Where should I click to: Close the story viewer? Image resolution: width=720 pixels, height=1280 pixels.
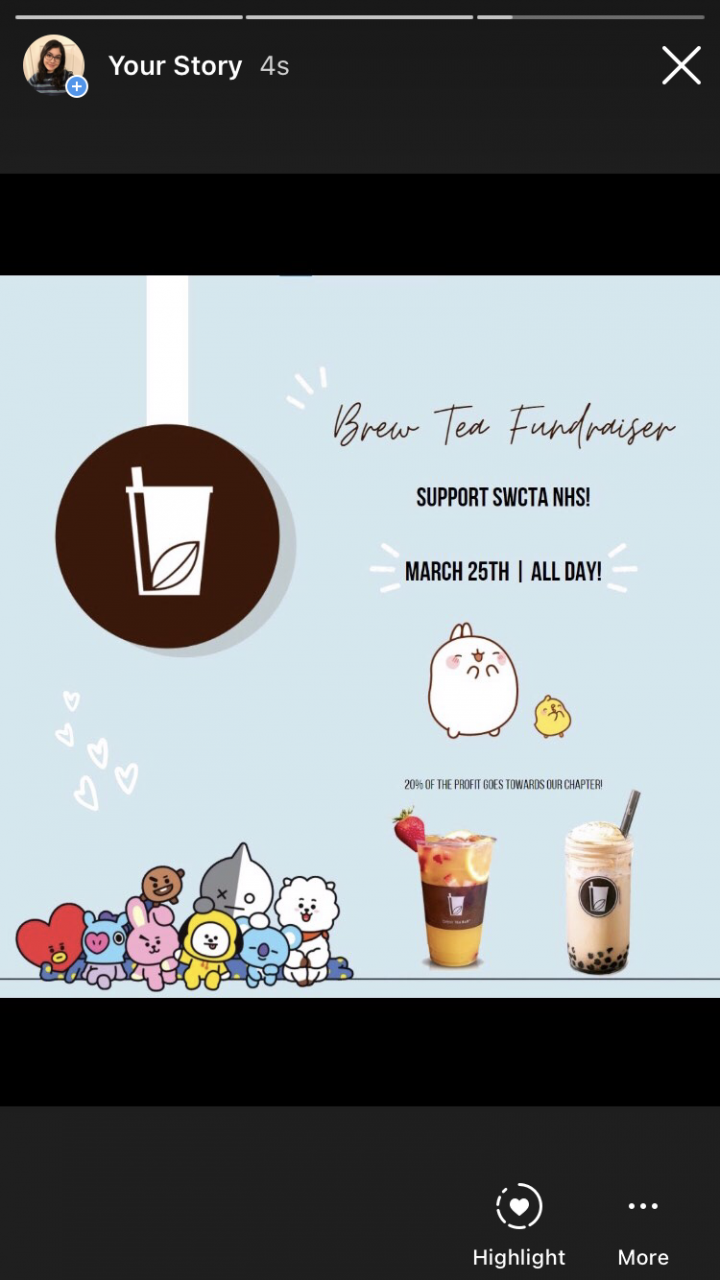coord(681,66)
